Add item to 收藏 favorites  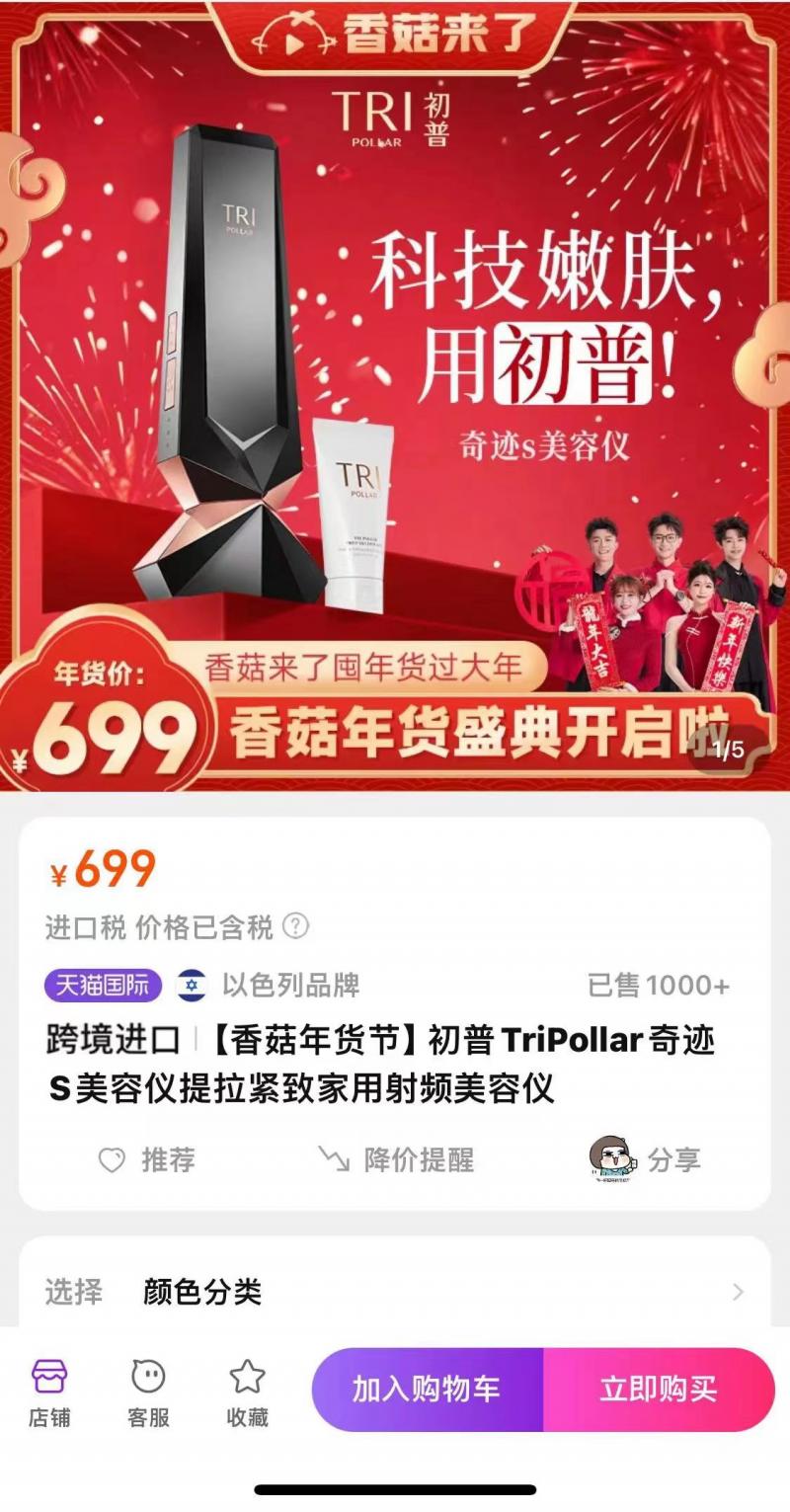(247, 1392)
